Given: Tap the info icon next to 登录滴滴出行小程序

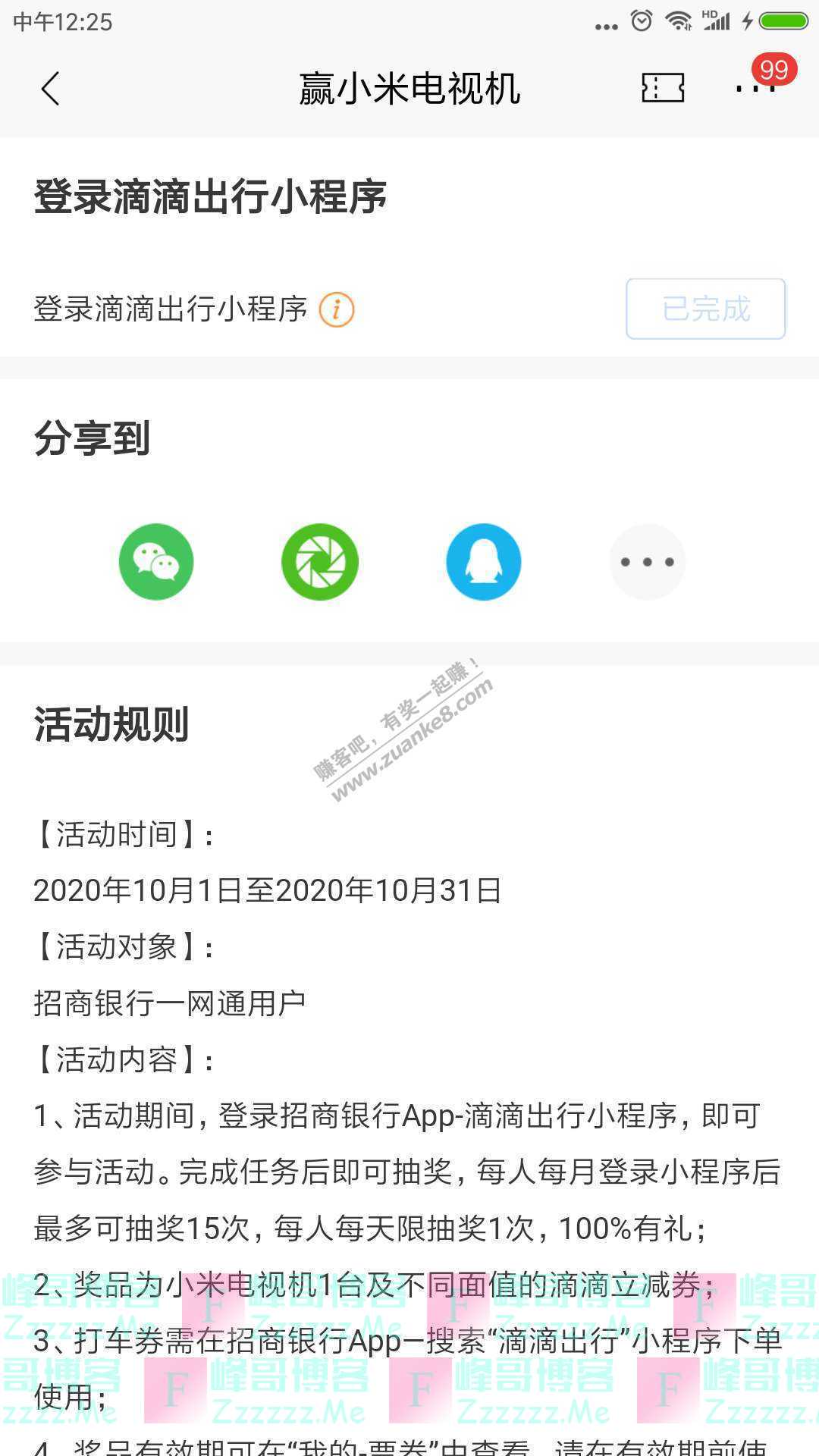Looking at the screenshot, I should tap(336, 309).
